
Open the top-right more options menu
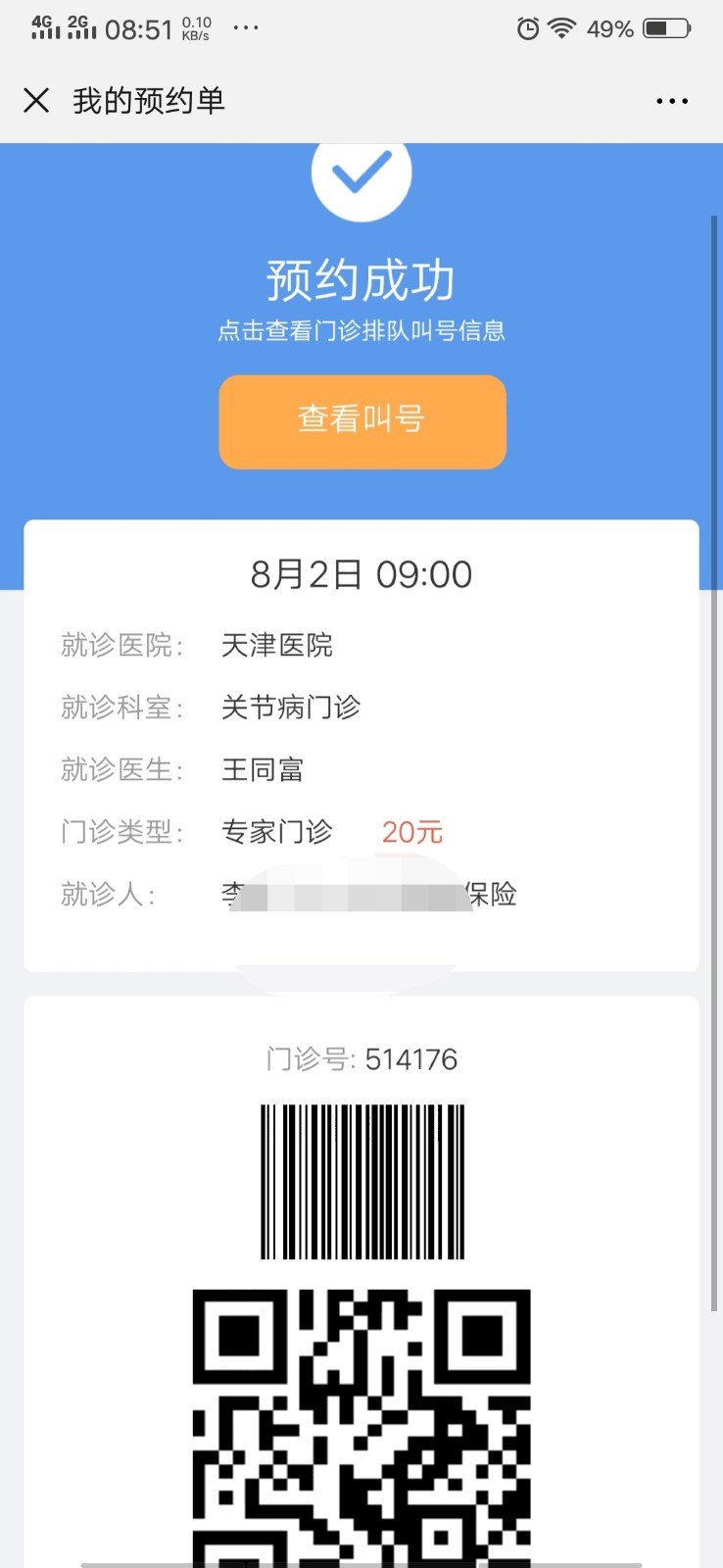[672, 100]
